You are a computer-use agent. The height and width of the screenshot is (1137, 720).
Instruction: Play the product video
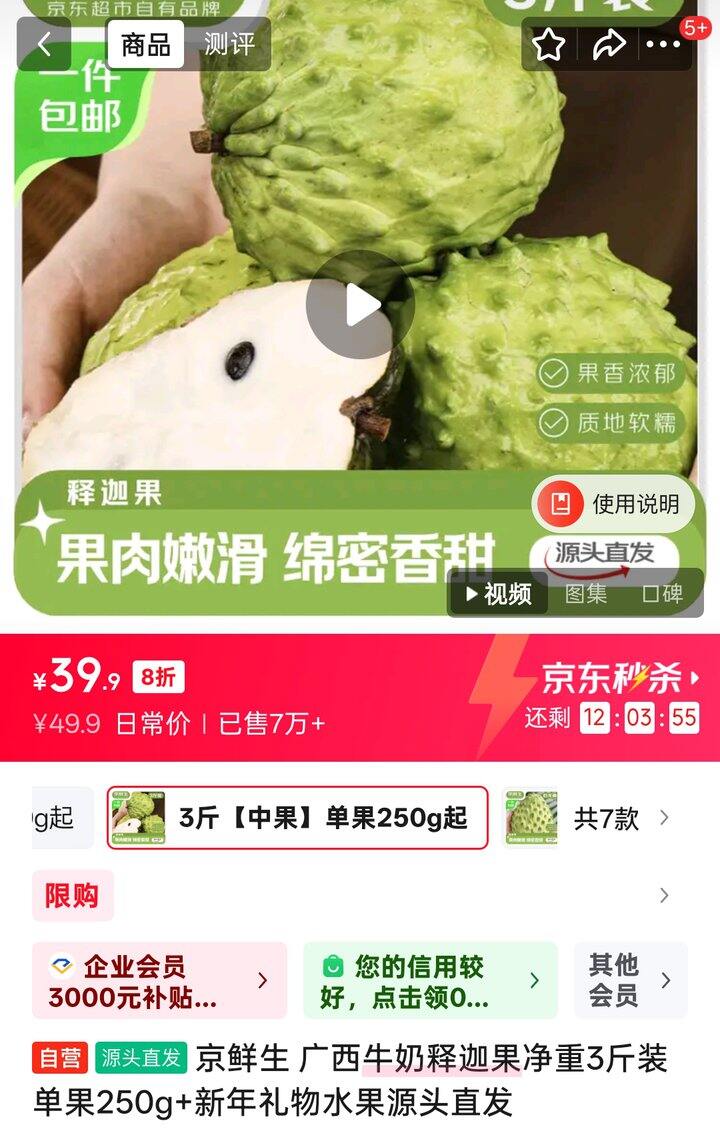360,305
